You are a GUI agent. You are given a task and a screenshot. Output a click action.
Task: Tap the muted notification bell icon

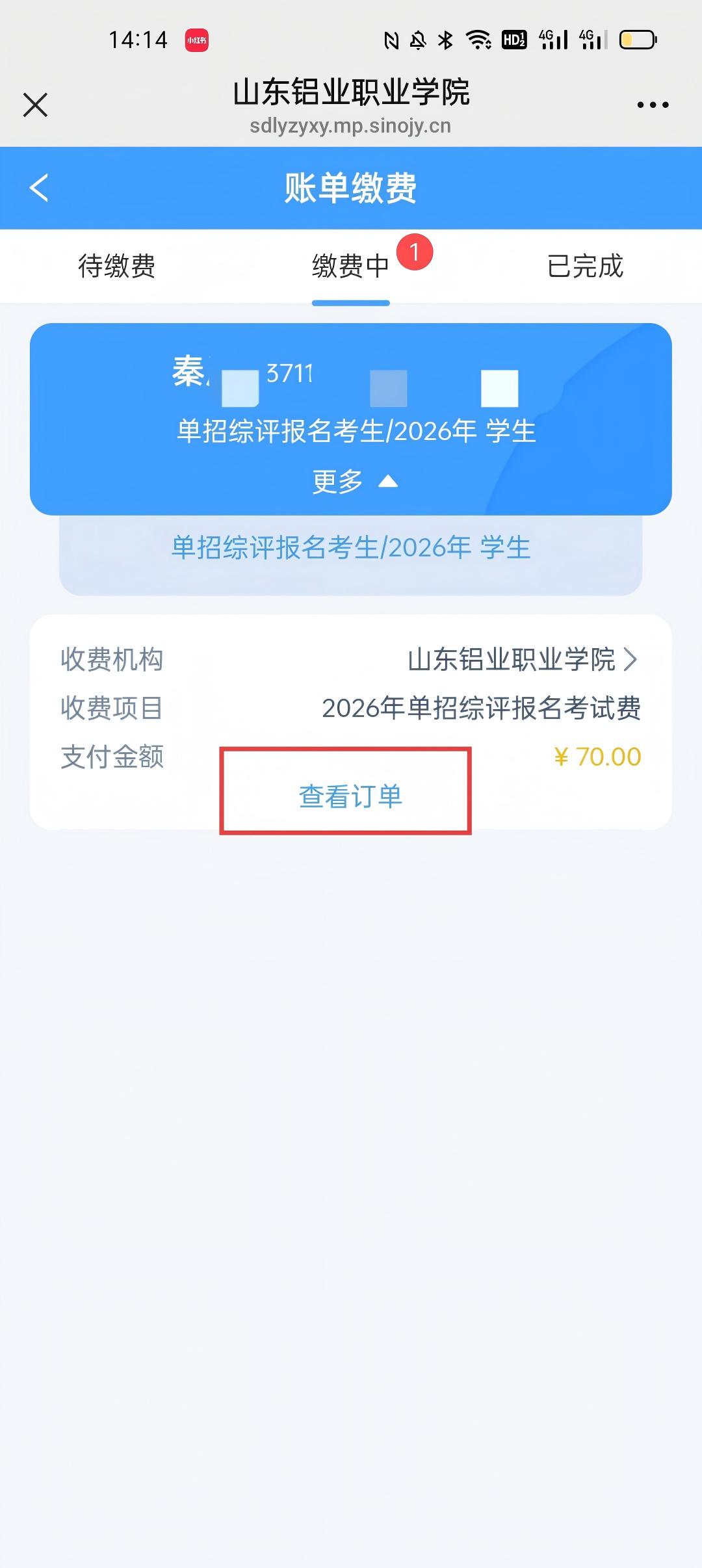417,40
